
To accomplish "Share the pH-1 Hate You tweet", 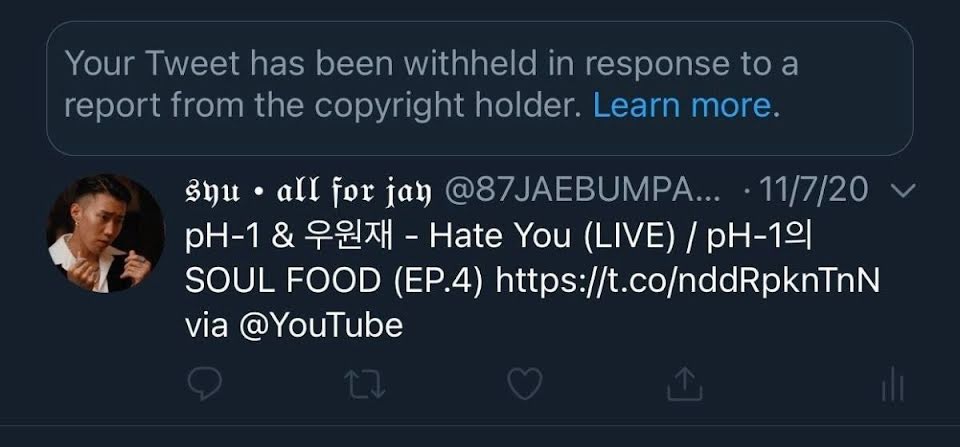I will point(685,383).
